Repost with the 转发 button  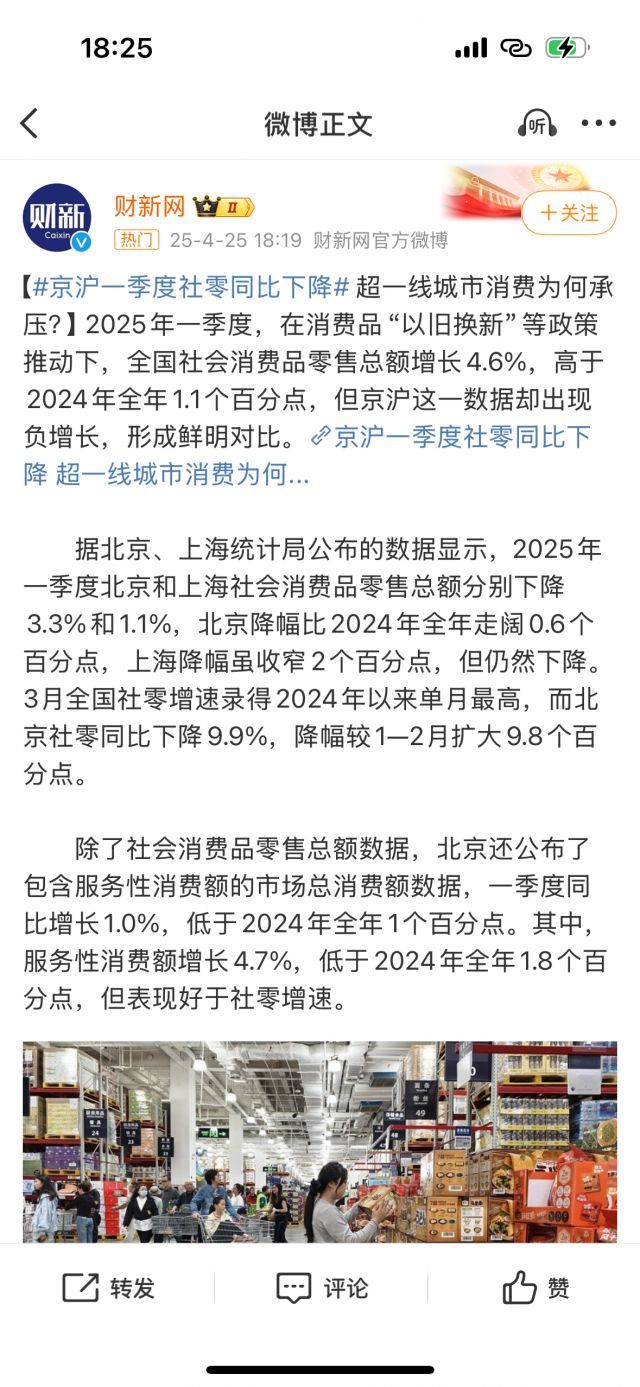109,1289
